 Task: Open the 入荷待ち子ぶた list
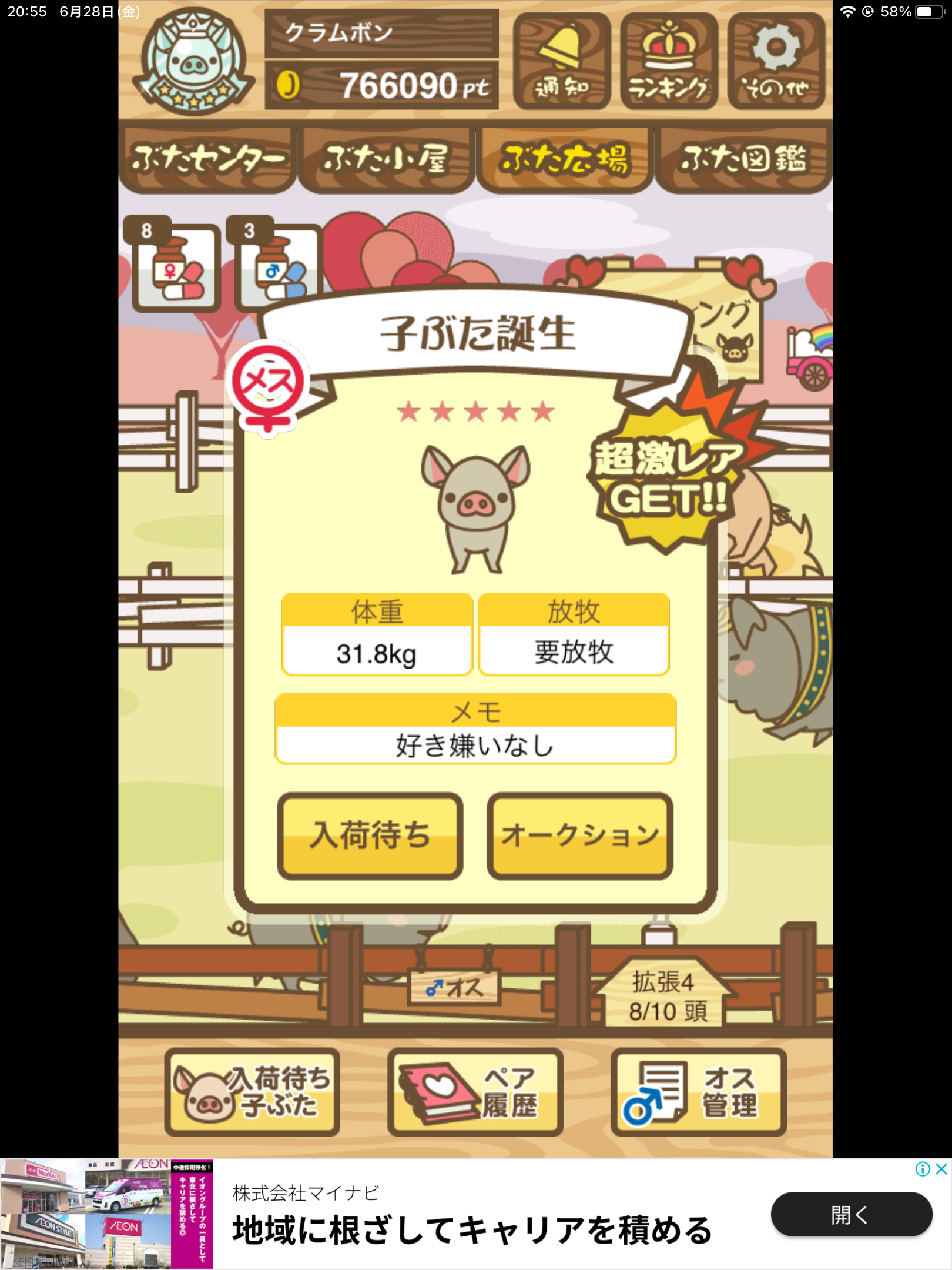tap(253, 1091)
